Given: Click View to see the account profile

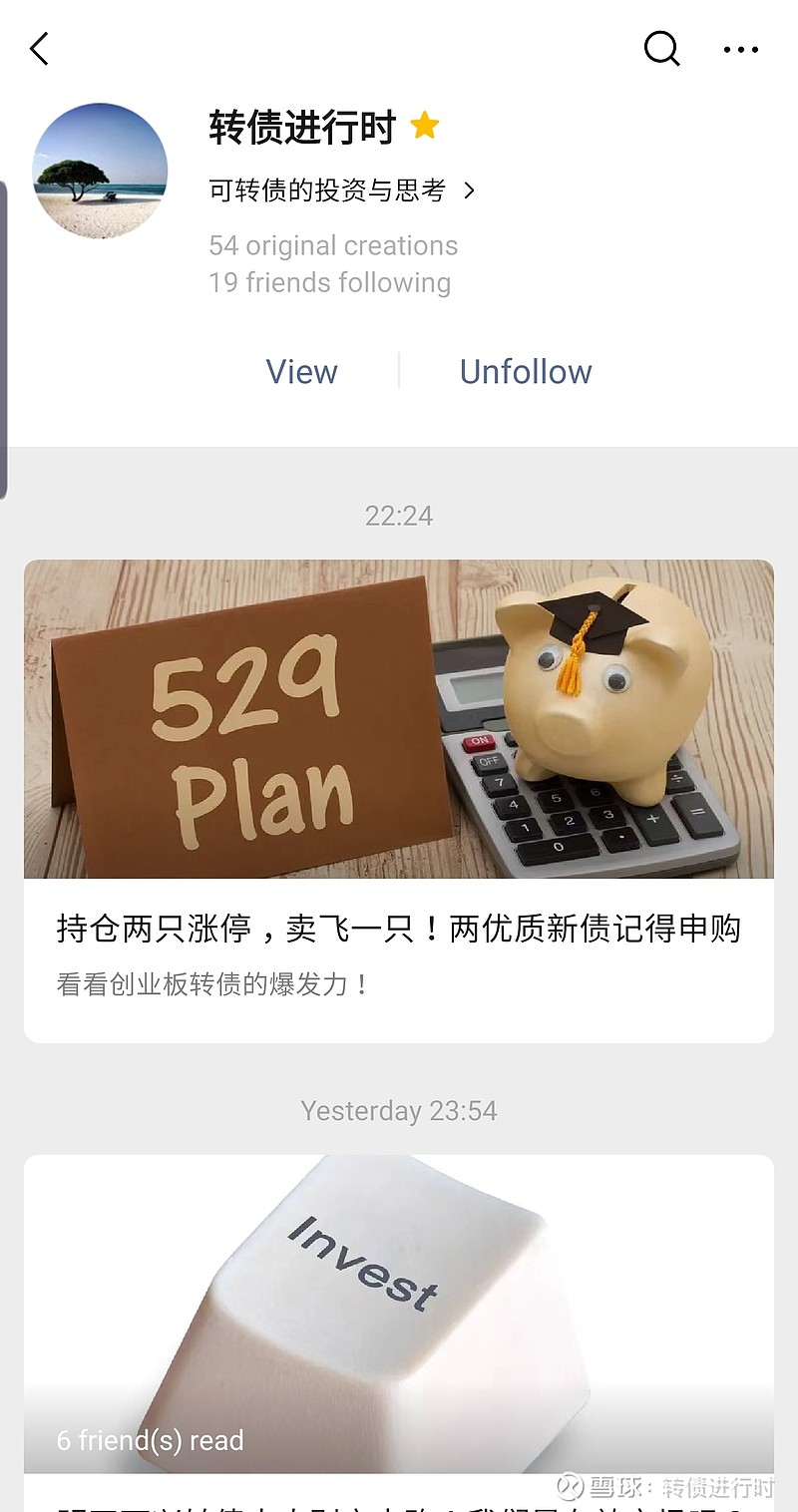Looking at the screenshot, I should (301, 371).
